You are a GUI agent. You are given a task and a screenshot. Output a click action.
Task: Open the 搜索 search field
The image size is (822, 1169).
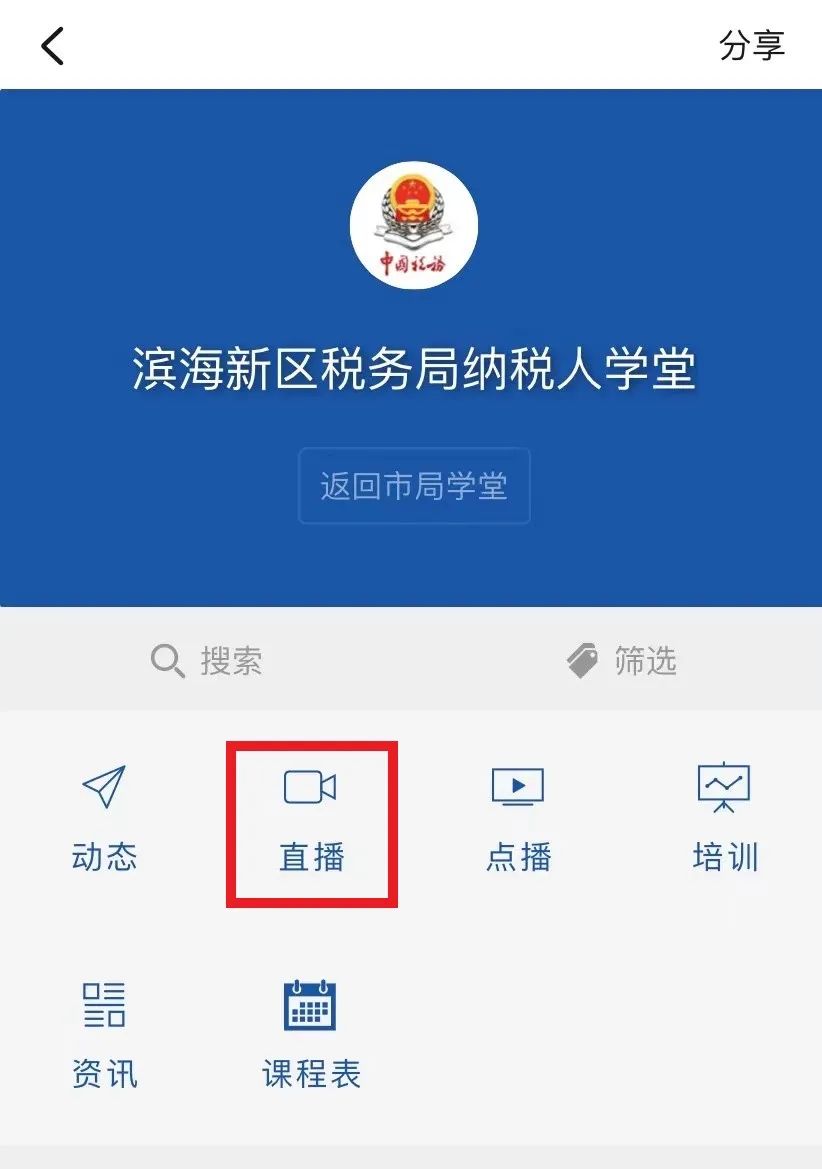point(207,660)
